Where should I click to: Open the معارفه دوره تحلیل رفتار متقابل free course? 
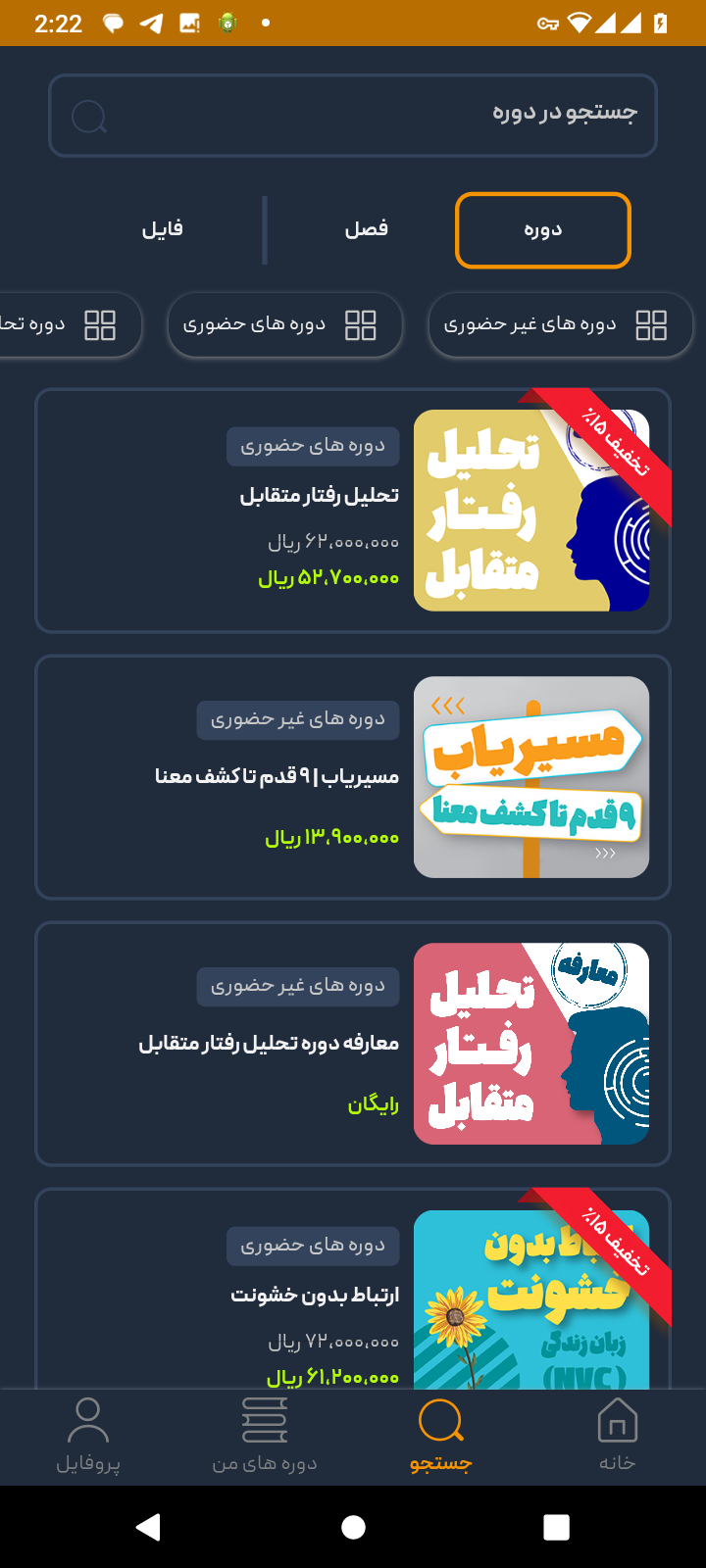(353, 1044)
